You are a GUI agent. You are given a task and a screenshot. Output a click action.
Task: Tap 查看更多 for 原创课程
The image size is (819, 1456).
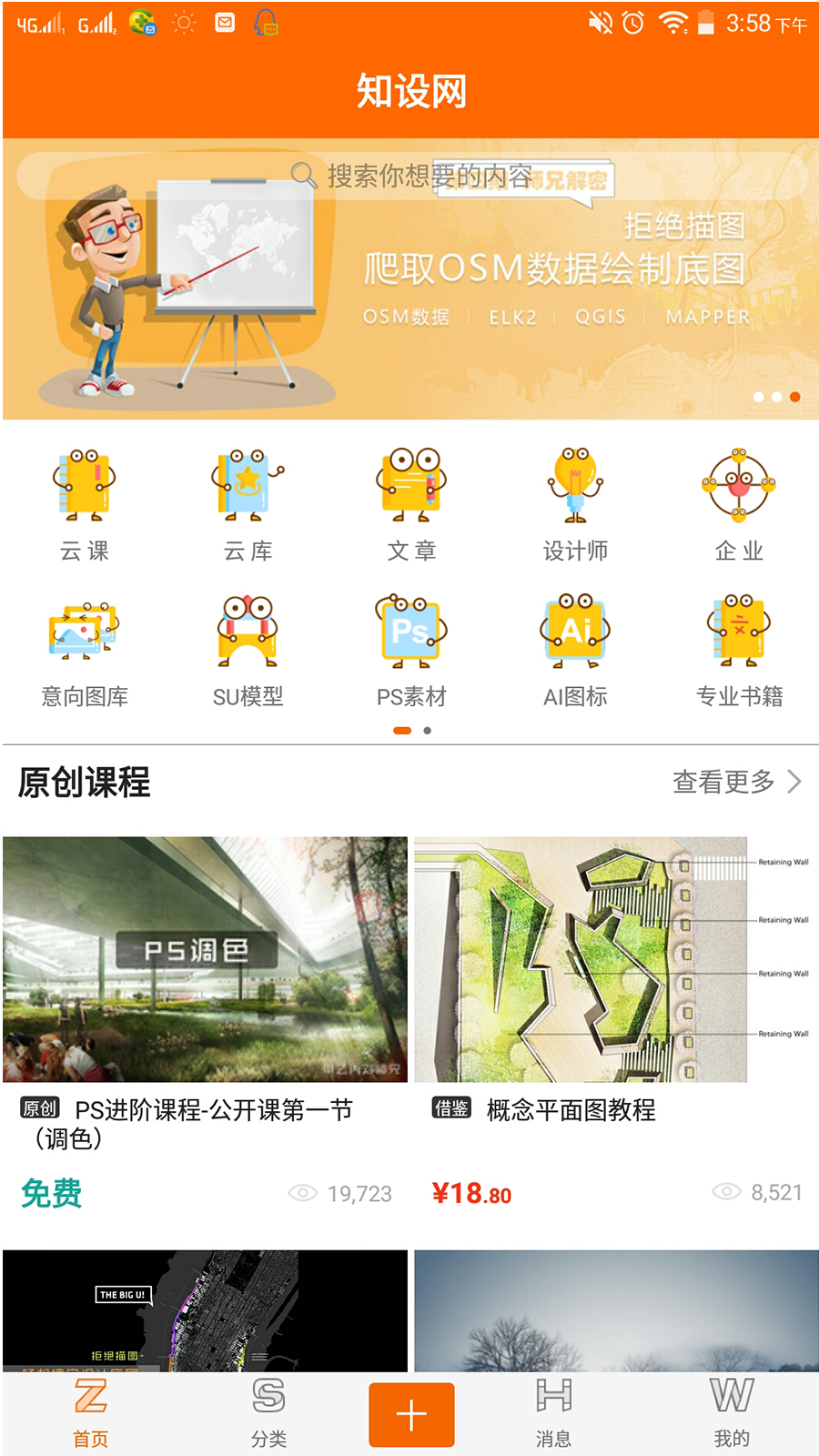point(735,782)
